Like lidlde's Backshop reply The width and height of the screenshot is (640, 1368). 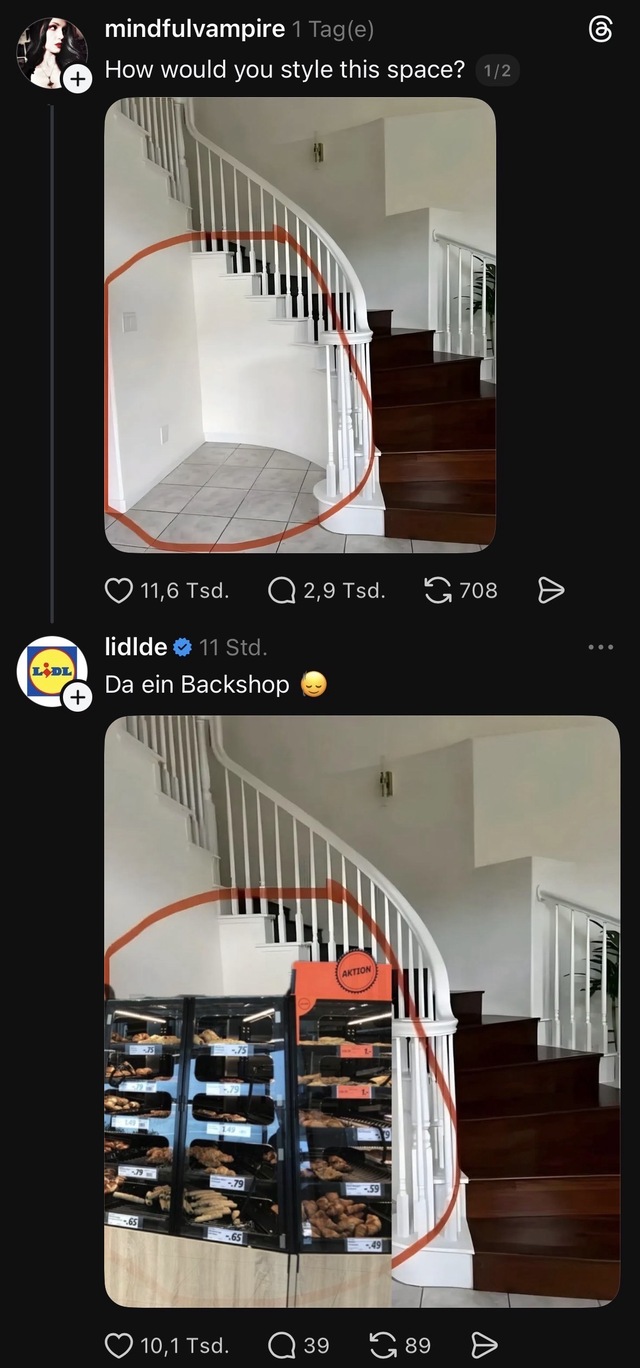point(119,1345)
